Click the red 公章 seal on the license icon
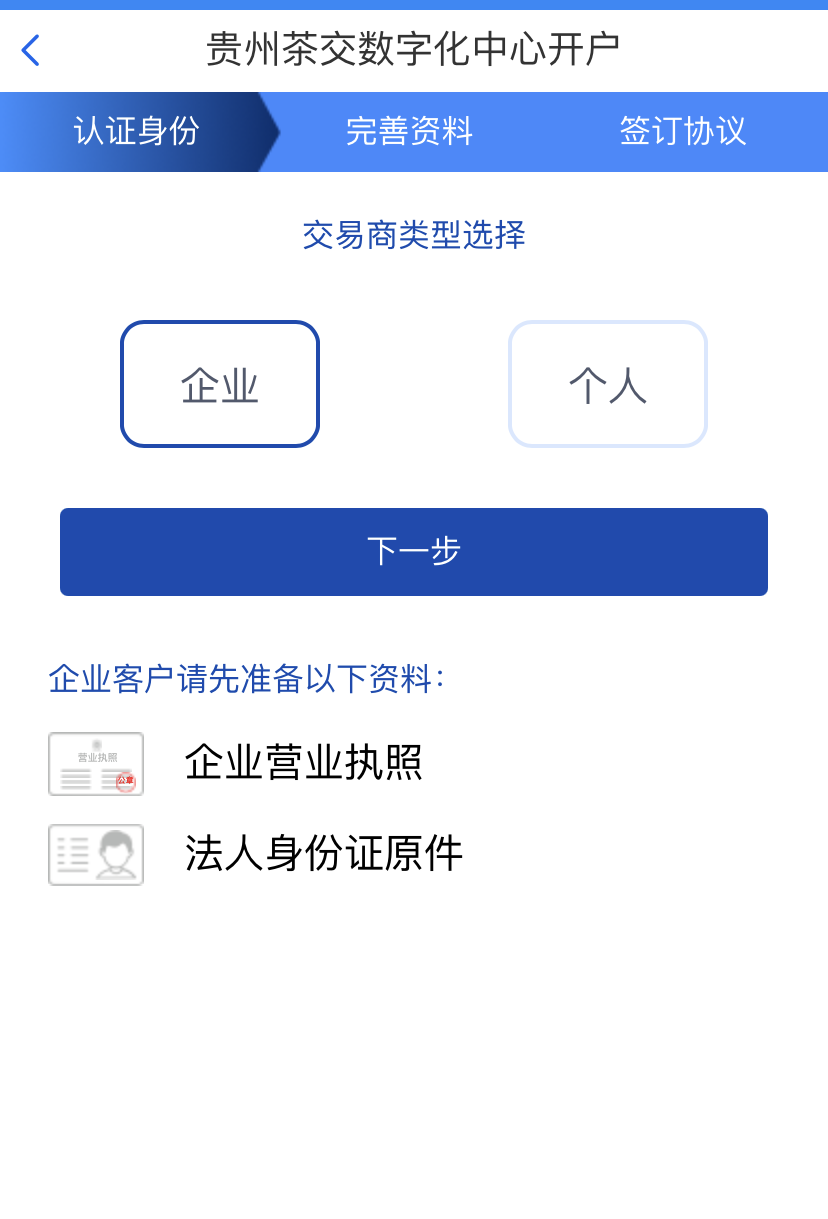Screen dimensions: 828x1219 [127, 780]
